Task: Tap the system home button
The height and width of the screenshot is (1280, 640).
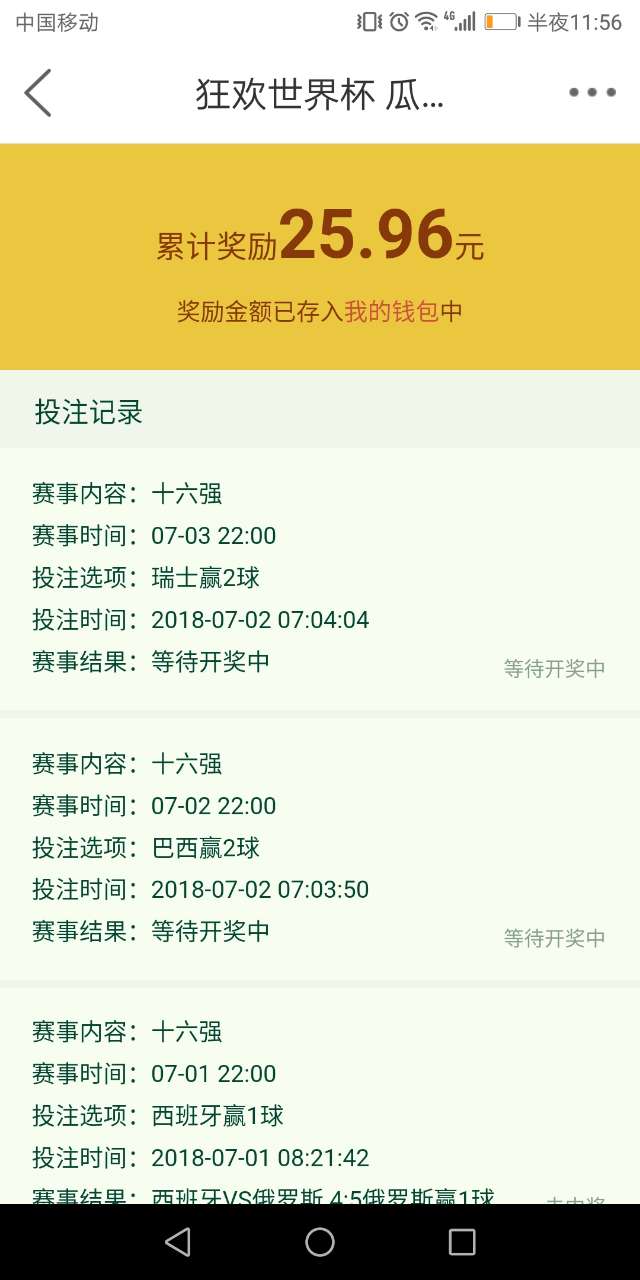Action: pyautogui.click(x=320, y=1242)
